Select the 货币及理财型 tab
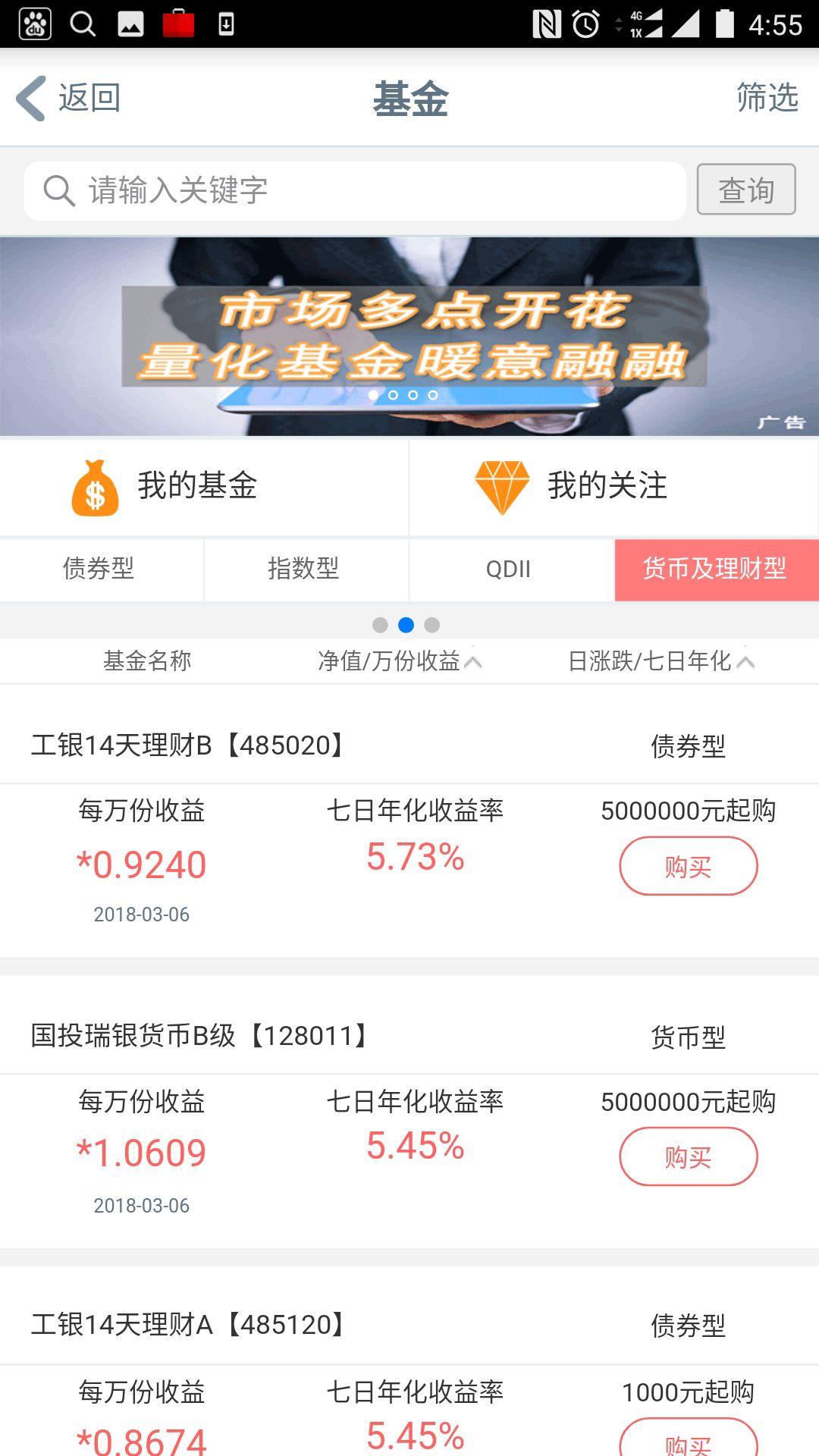819x1456 pixels. click(x=714, y=569)
